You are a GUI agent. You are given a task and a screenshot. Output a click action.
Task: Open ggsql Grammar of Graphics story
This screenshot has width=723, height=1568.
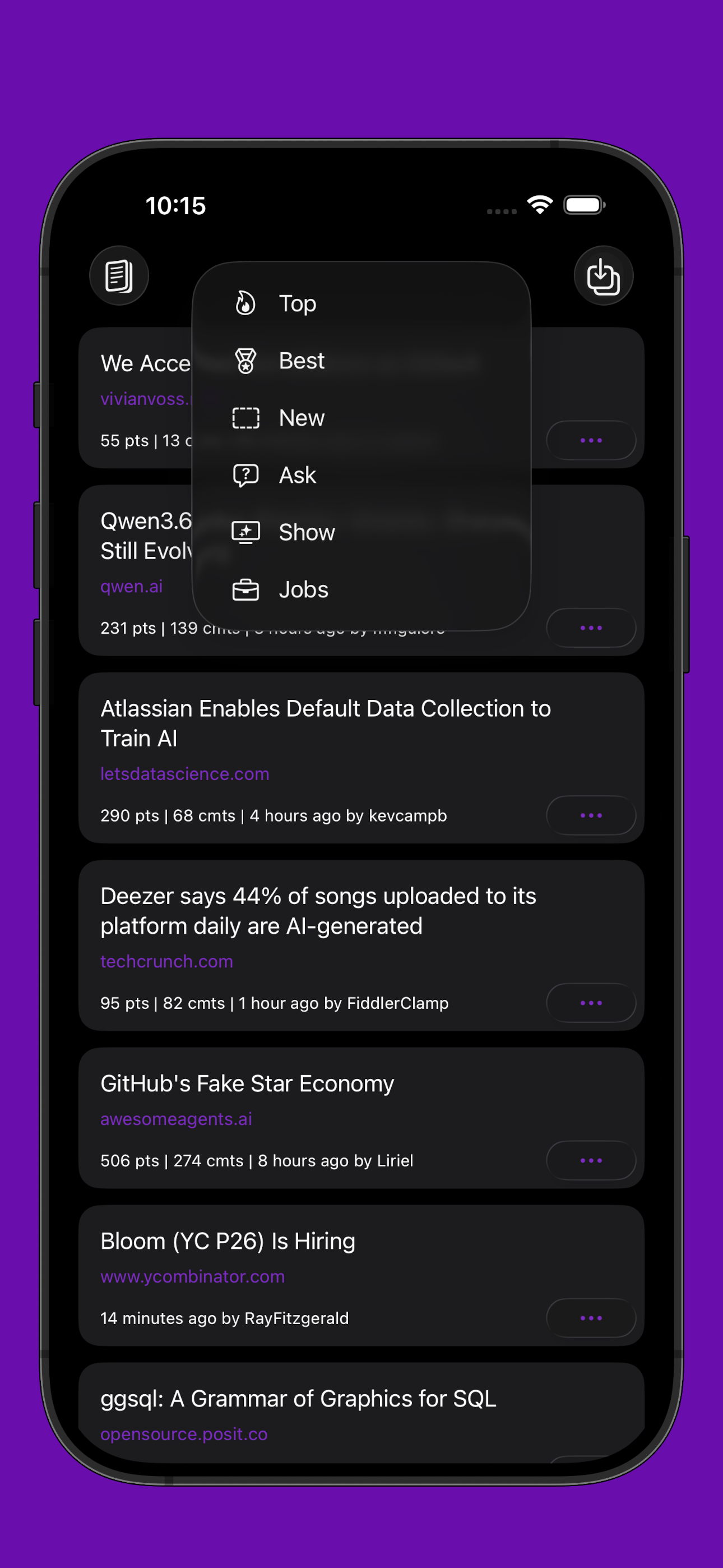(x=298, y=1399)
